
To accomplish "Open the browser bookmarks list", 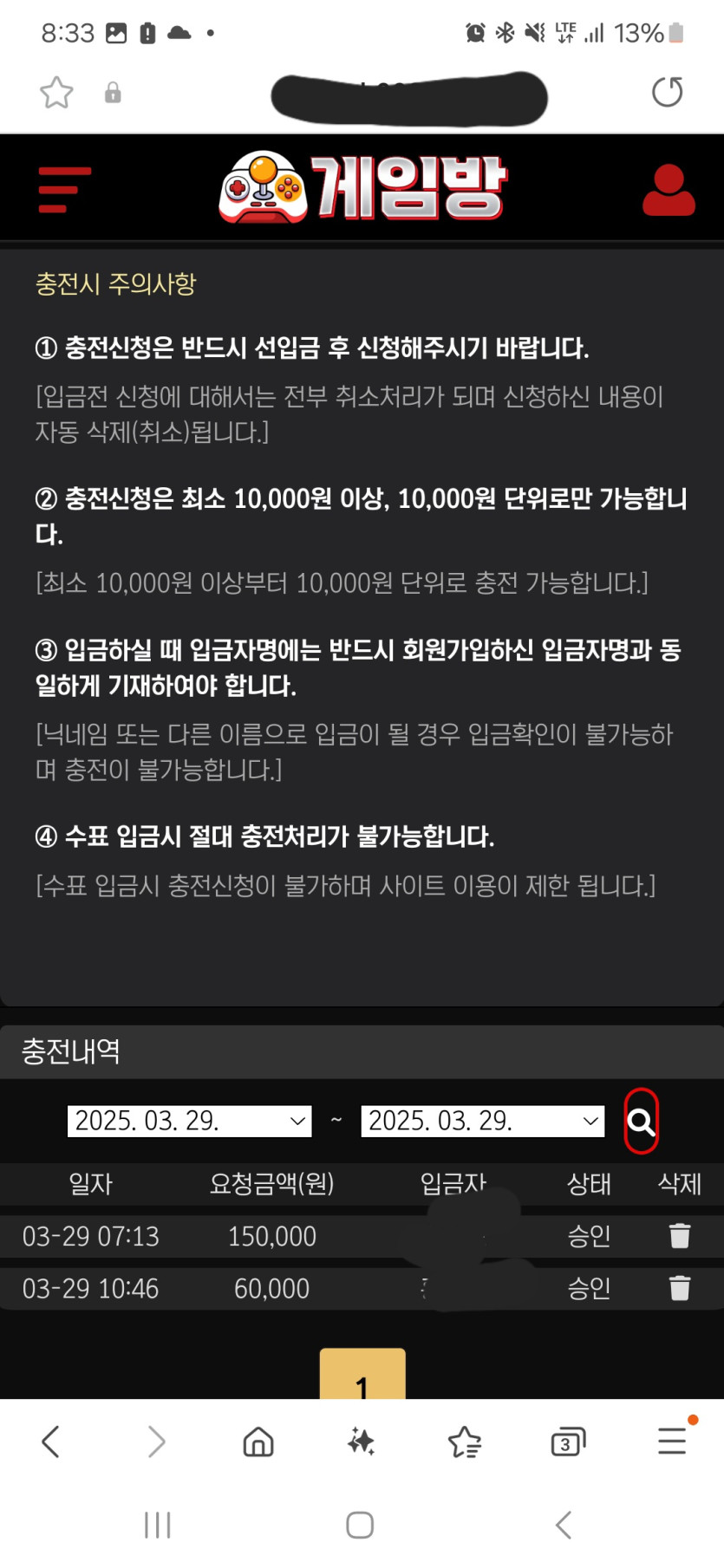I will click(465, 1441).
